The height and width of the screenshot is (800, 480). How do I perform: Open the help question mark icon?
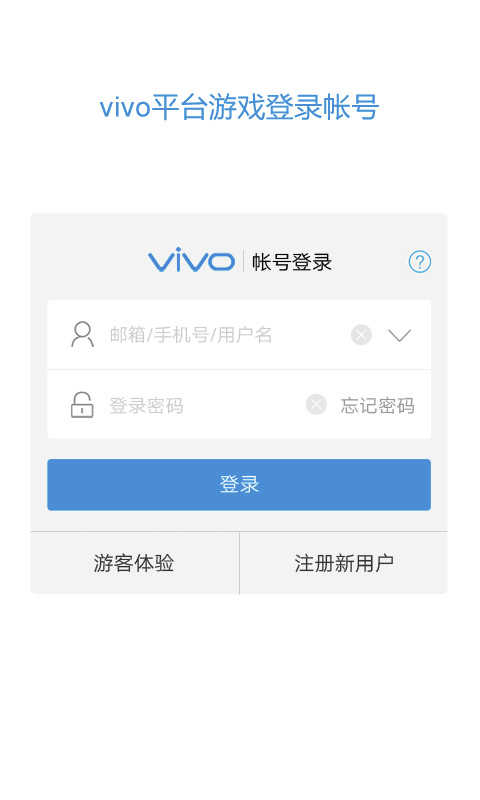pos(419,262)
